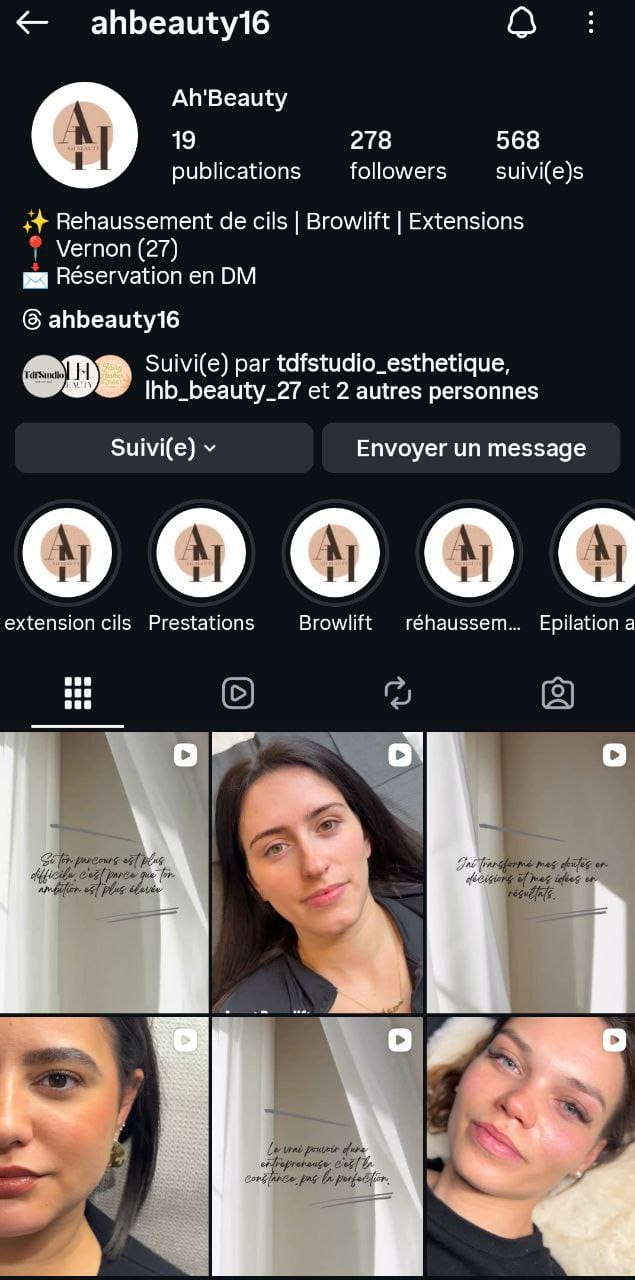
Task: Open the three-dot overflow menu
Action: [x=591, y=23]
